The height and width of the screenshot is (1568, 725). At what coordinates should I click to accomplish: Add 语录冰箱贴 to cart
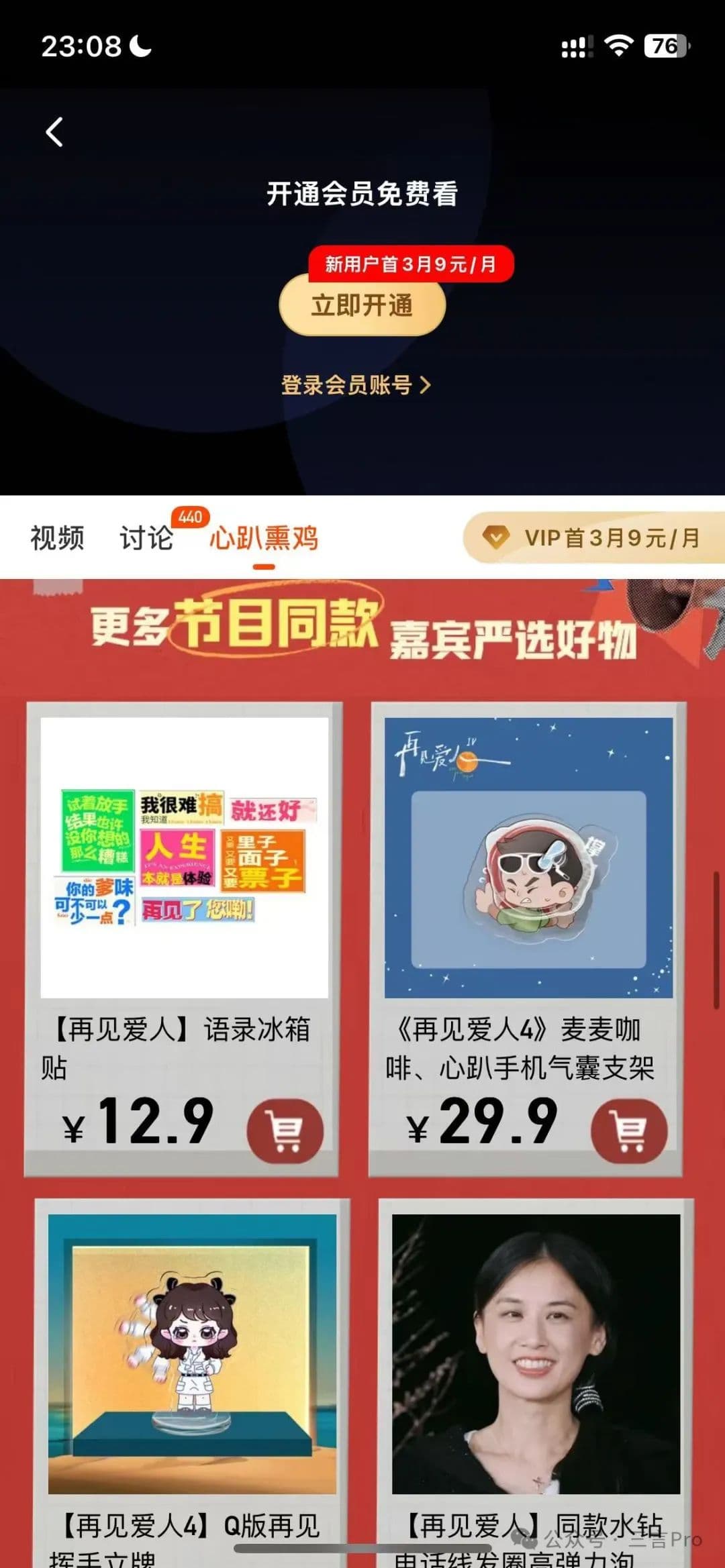[285, 1131]
